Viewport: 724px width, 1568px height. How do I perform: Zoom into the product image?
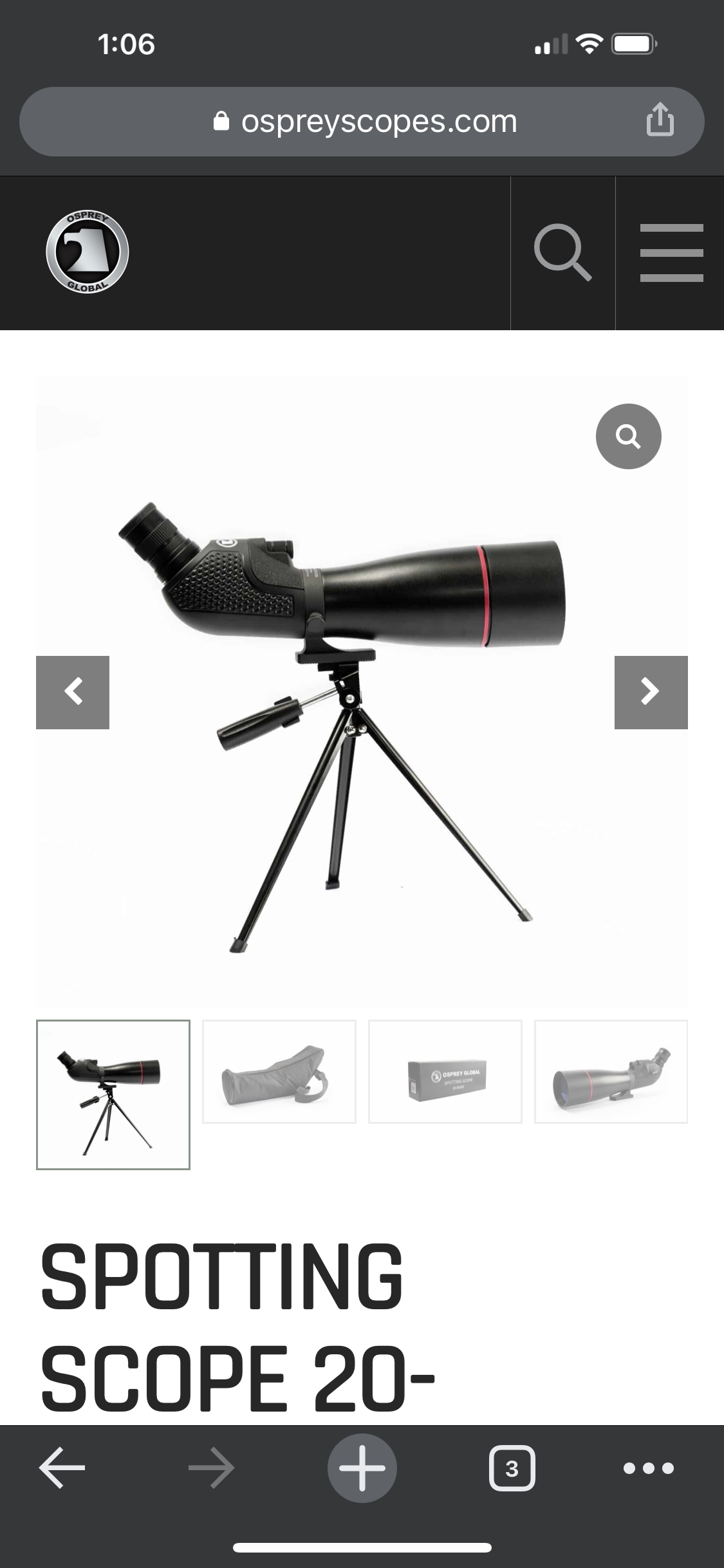(628, 436)
